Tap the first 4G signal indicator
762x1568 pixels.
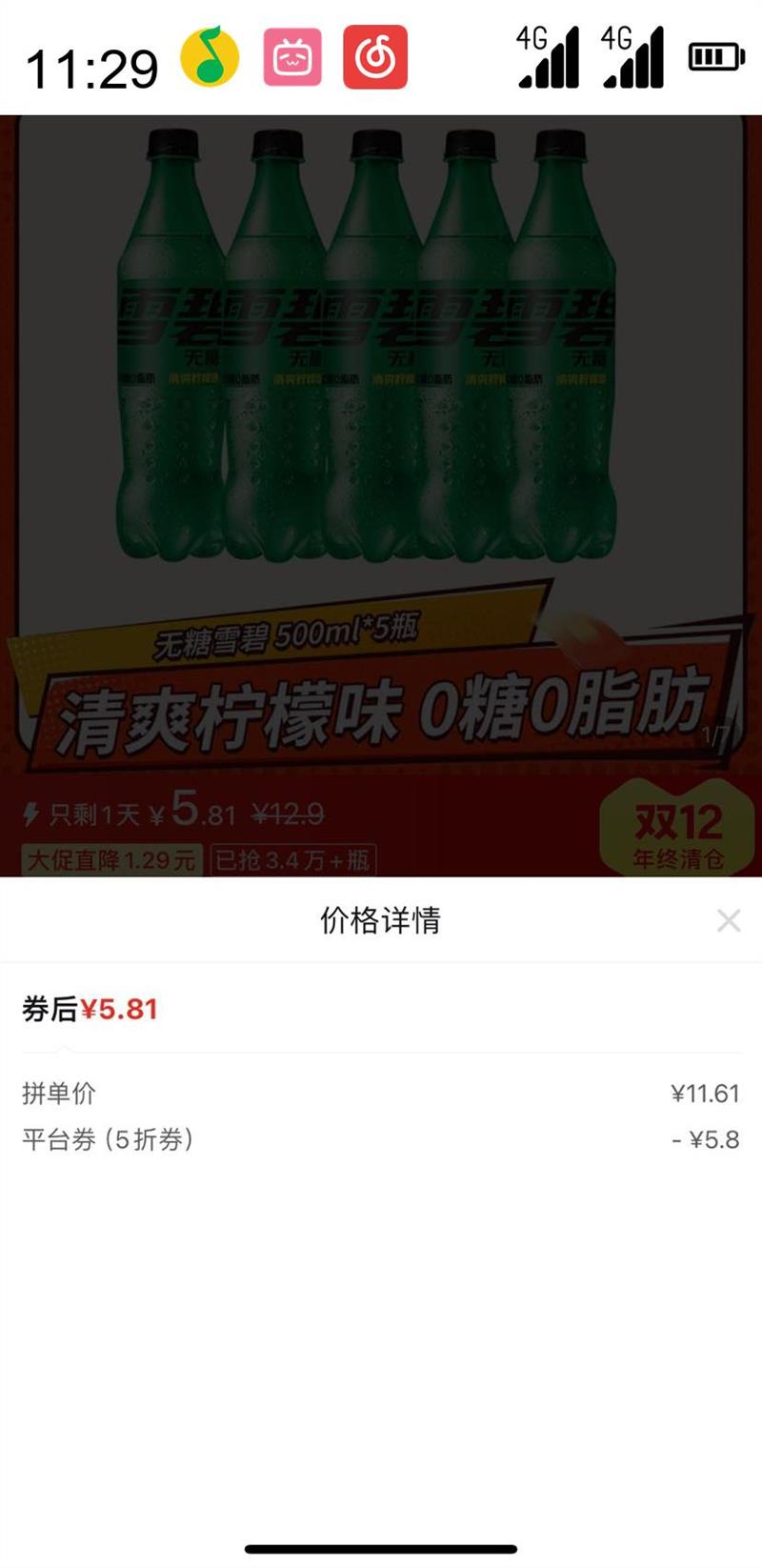click(x=548, y=54)
